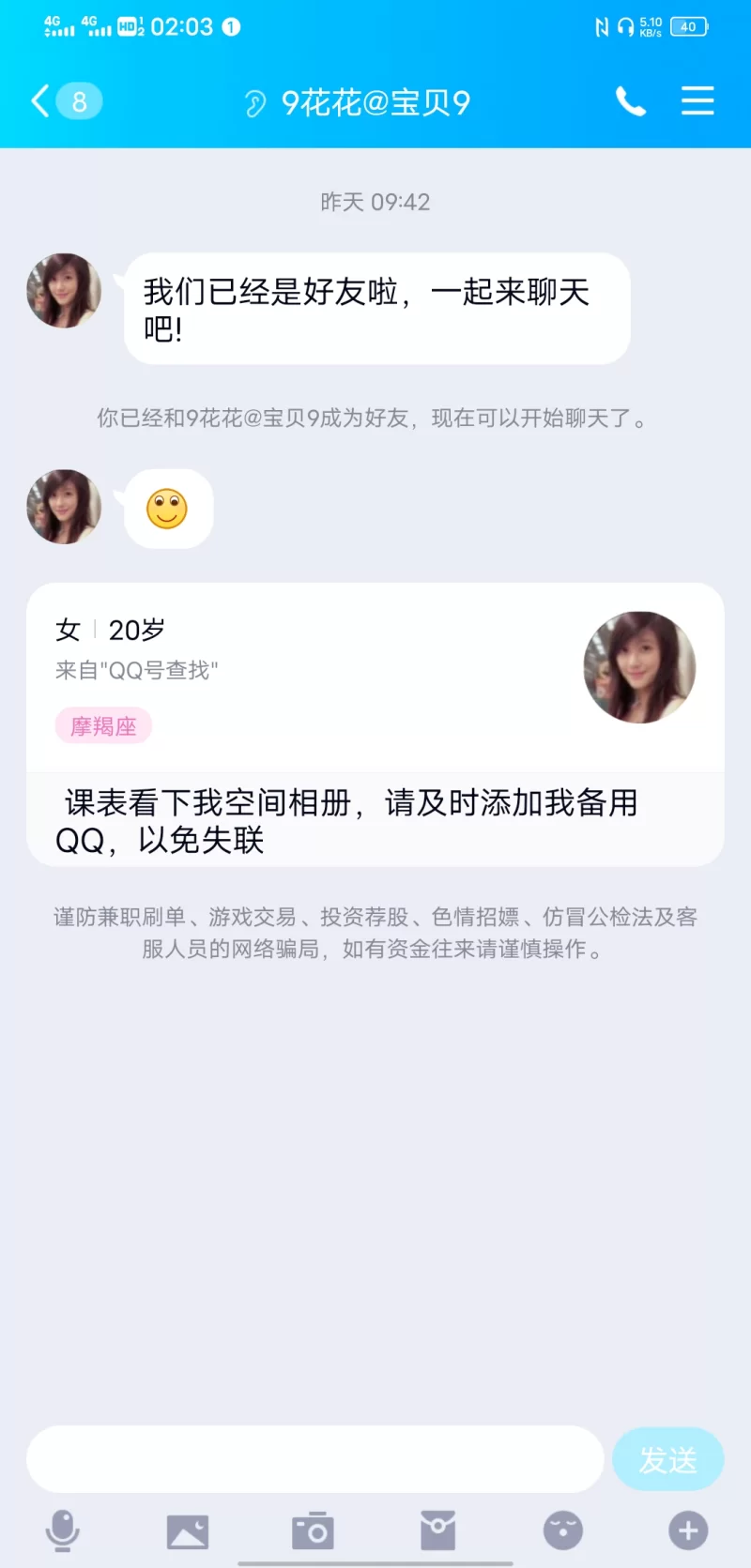Screen dimensions: 751x1568
Task: Open the camera to take a photo
Action: pyautogui.click(x=313, y=1531)
